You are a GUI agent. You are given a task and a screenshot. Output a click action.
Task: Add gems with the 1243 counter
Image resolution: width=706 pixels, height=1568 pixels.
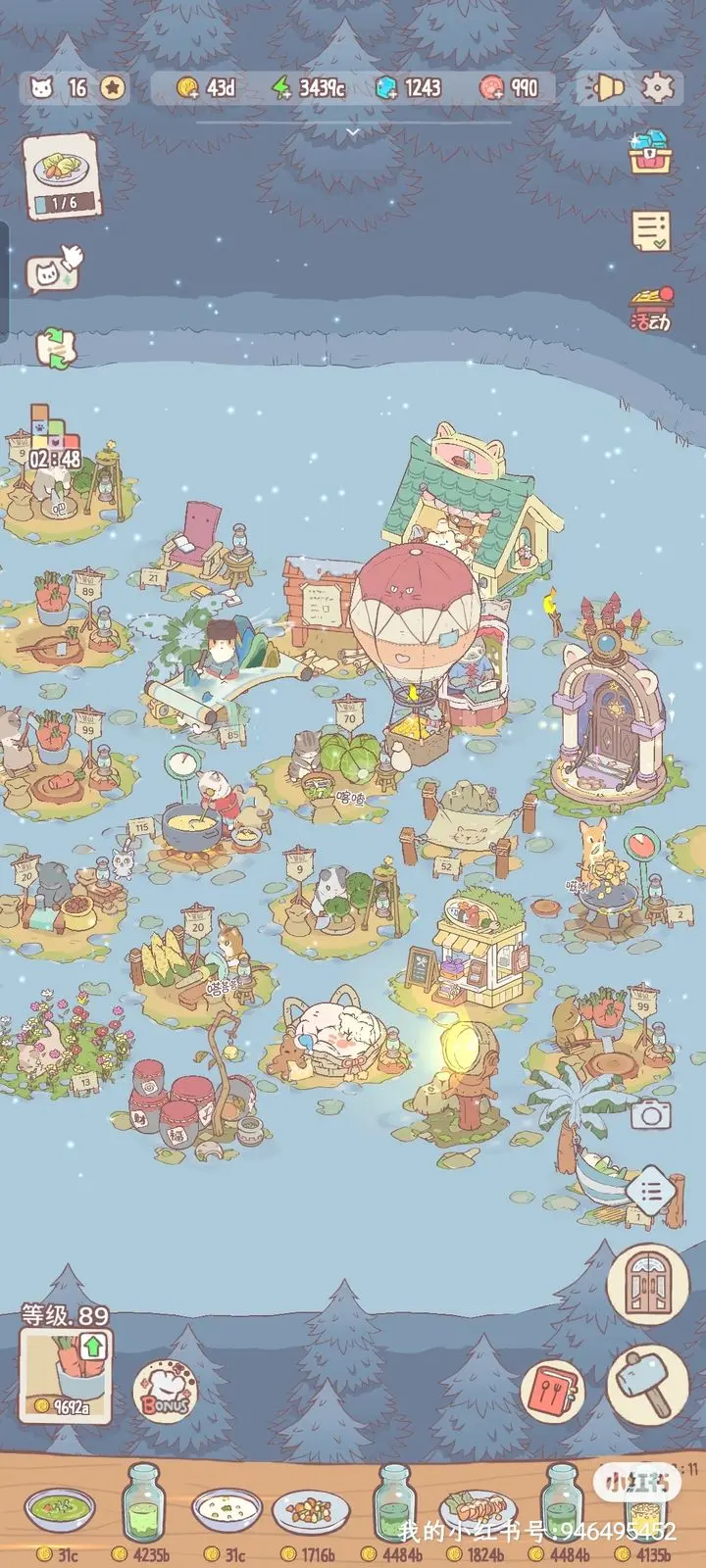[x=410, y=88]
